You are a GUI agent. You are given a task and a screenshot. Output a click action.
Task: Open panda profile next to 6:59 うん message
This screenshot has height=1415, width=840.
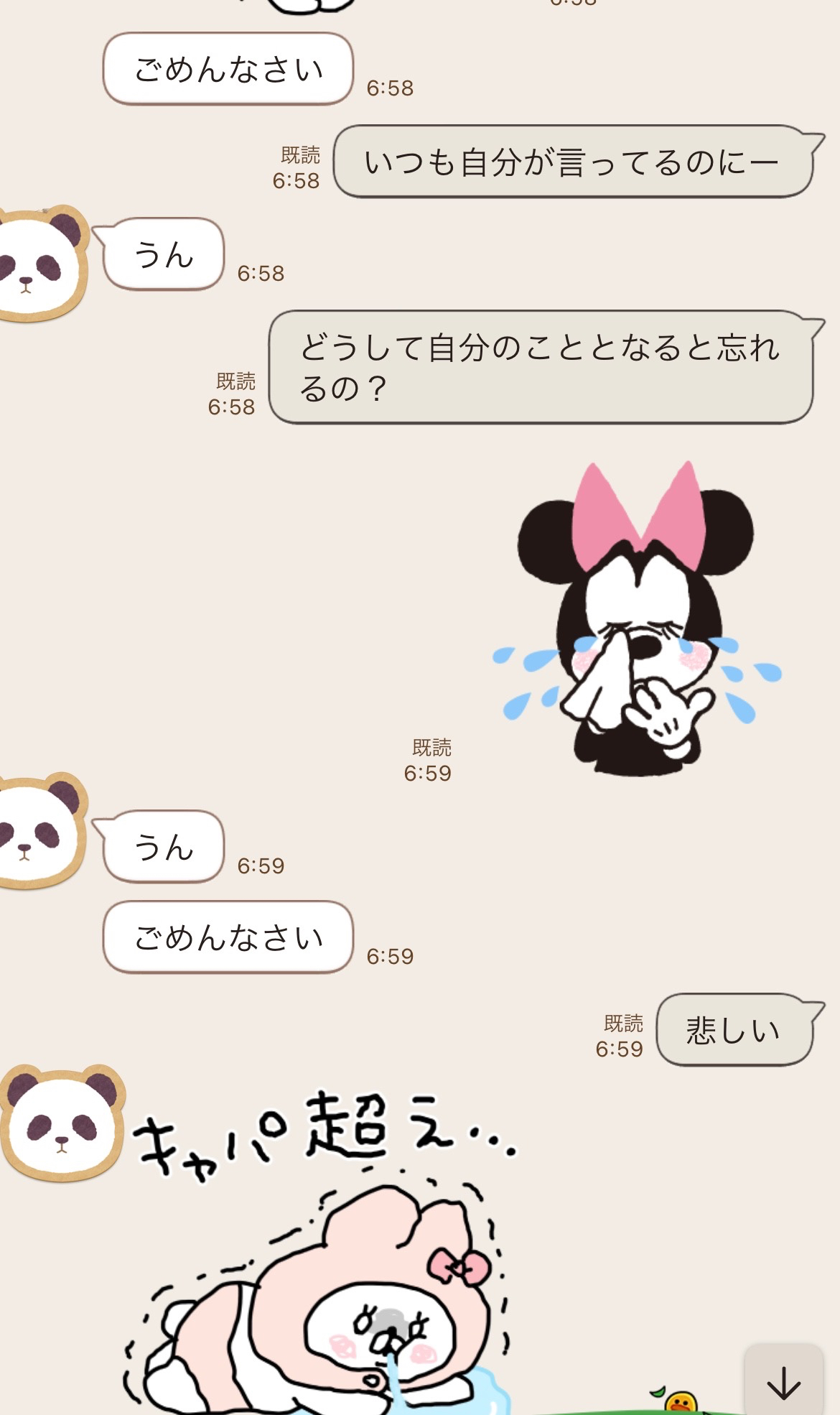coord(39,831)
